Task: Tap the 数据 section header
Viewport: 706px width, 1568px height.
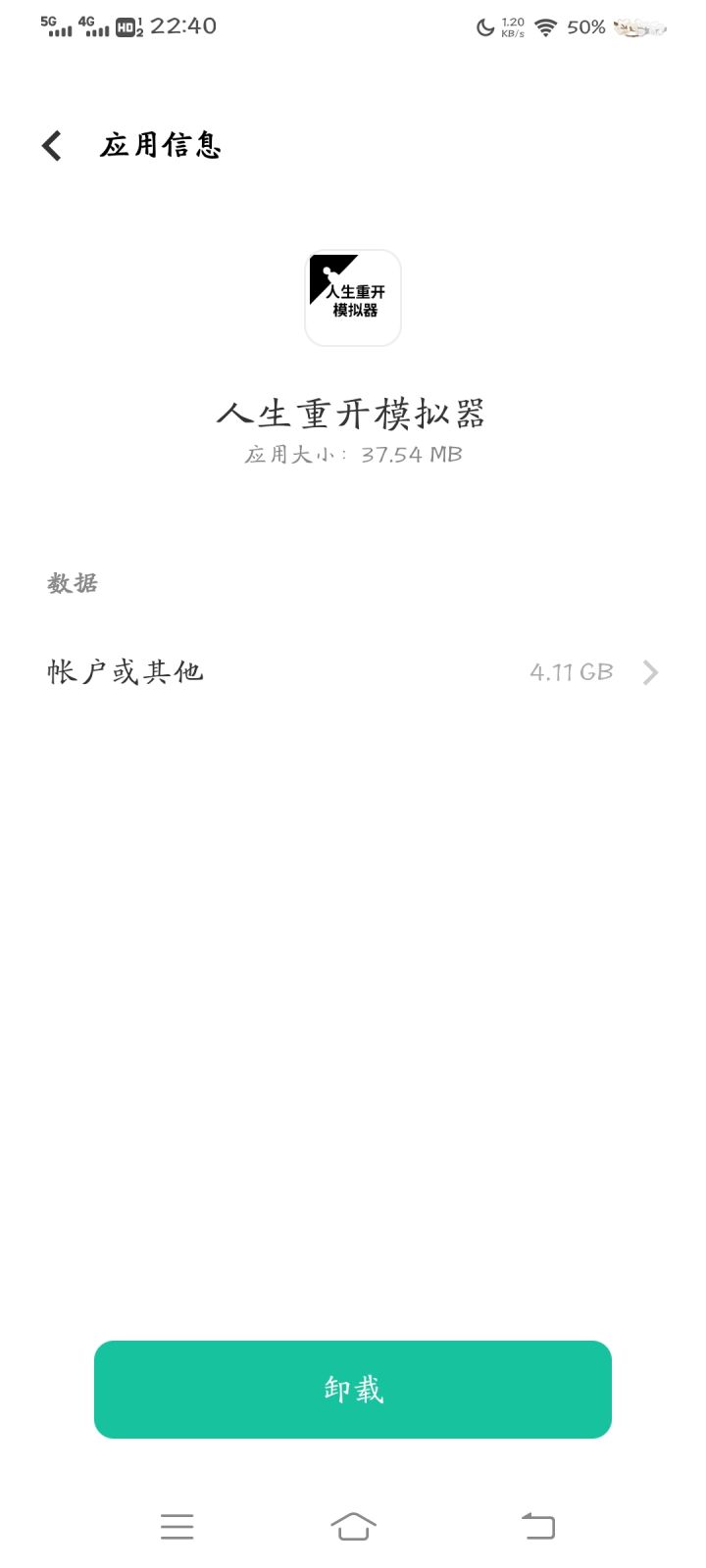Action: pos(73,583)
